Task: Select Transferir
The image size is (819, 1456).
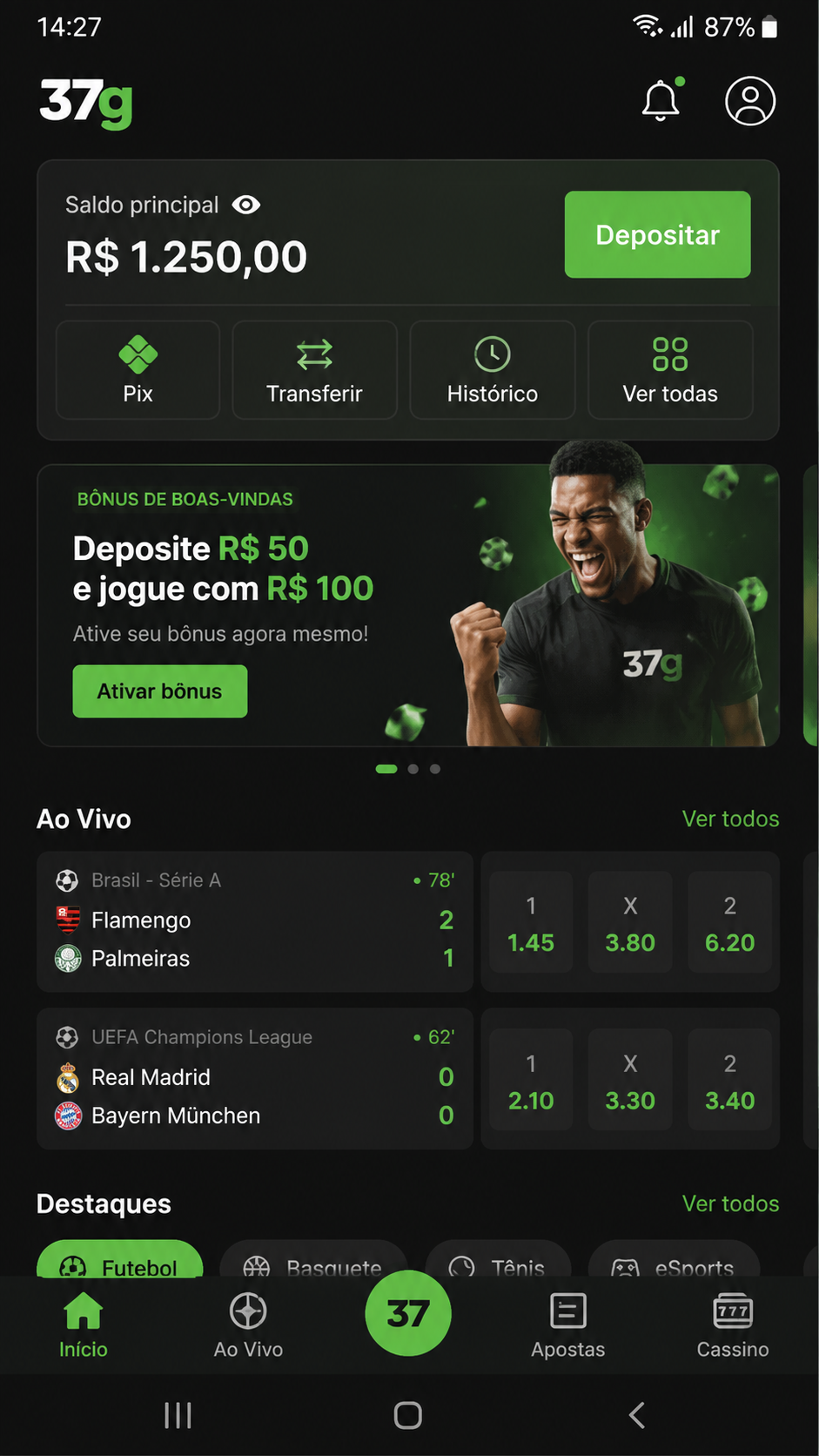Action: [314, 370]
